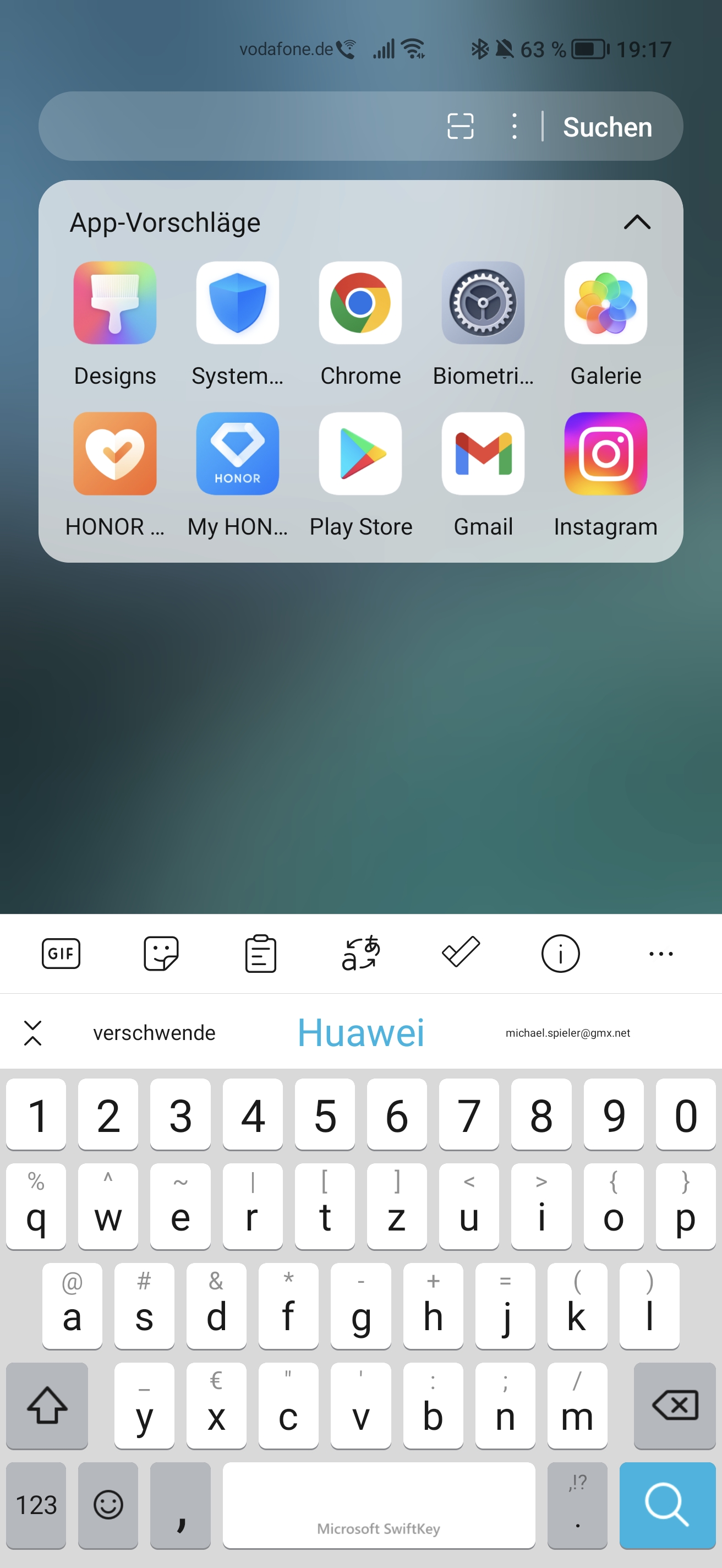The width and height of the screenshot is (722, 1568).
Task: Select the Huawei word suggestion
Action: click(x=360, y=1032)
